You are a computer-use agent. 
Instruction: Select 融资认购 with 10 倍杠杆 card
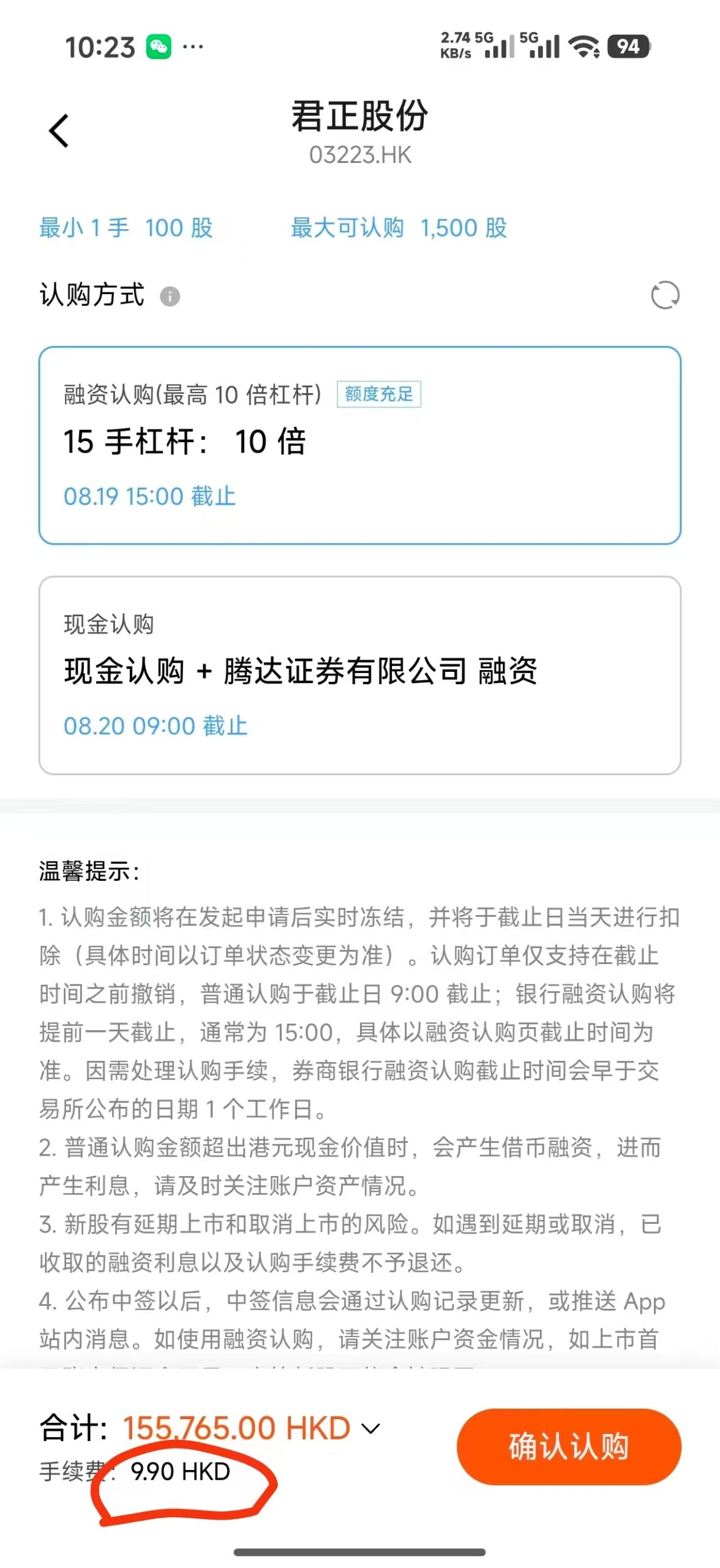[360, 445]
